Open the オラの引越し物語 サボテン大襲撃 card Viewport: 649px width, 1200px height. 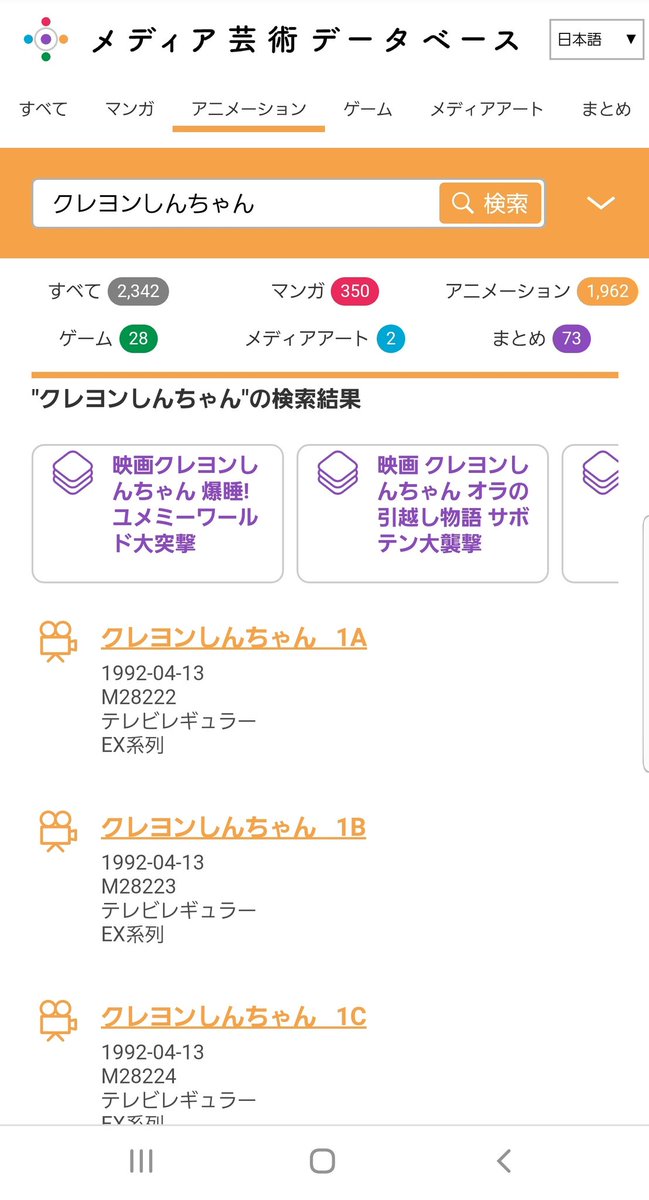423,513
